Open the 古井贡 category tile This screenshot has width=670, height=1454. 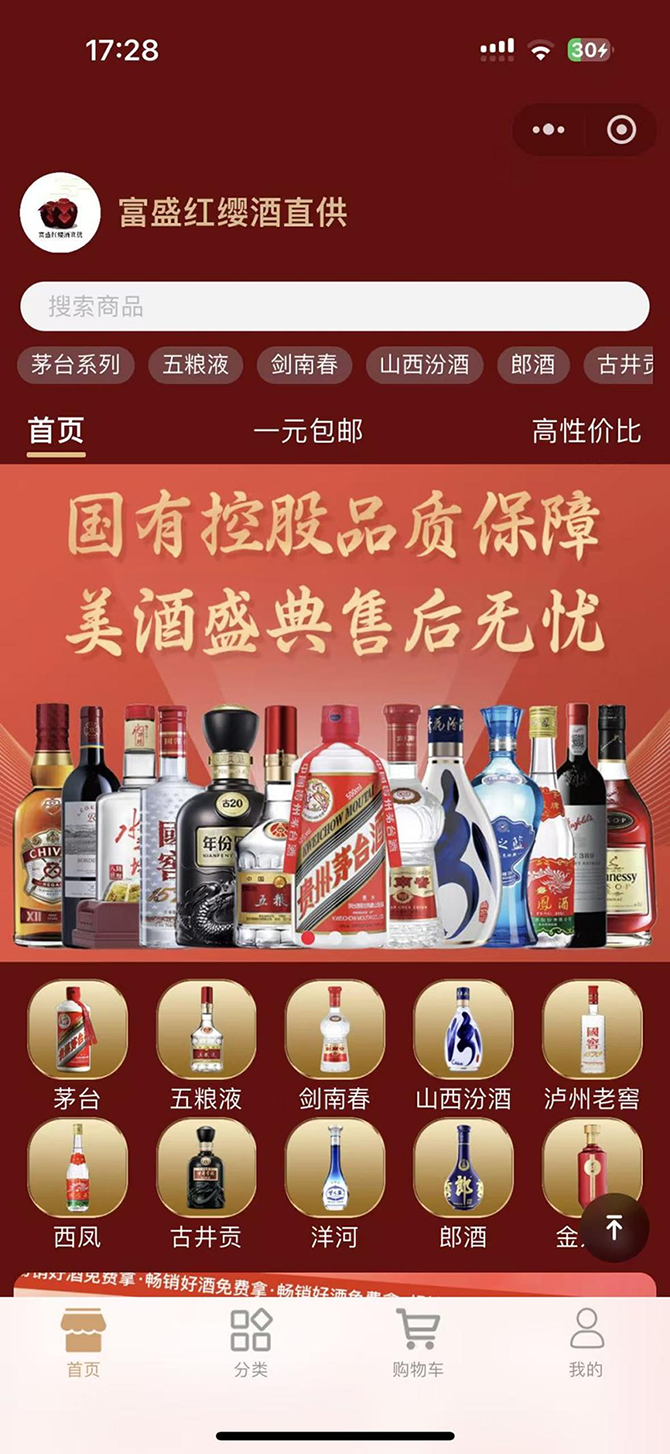coord(206,1168)
